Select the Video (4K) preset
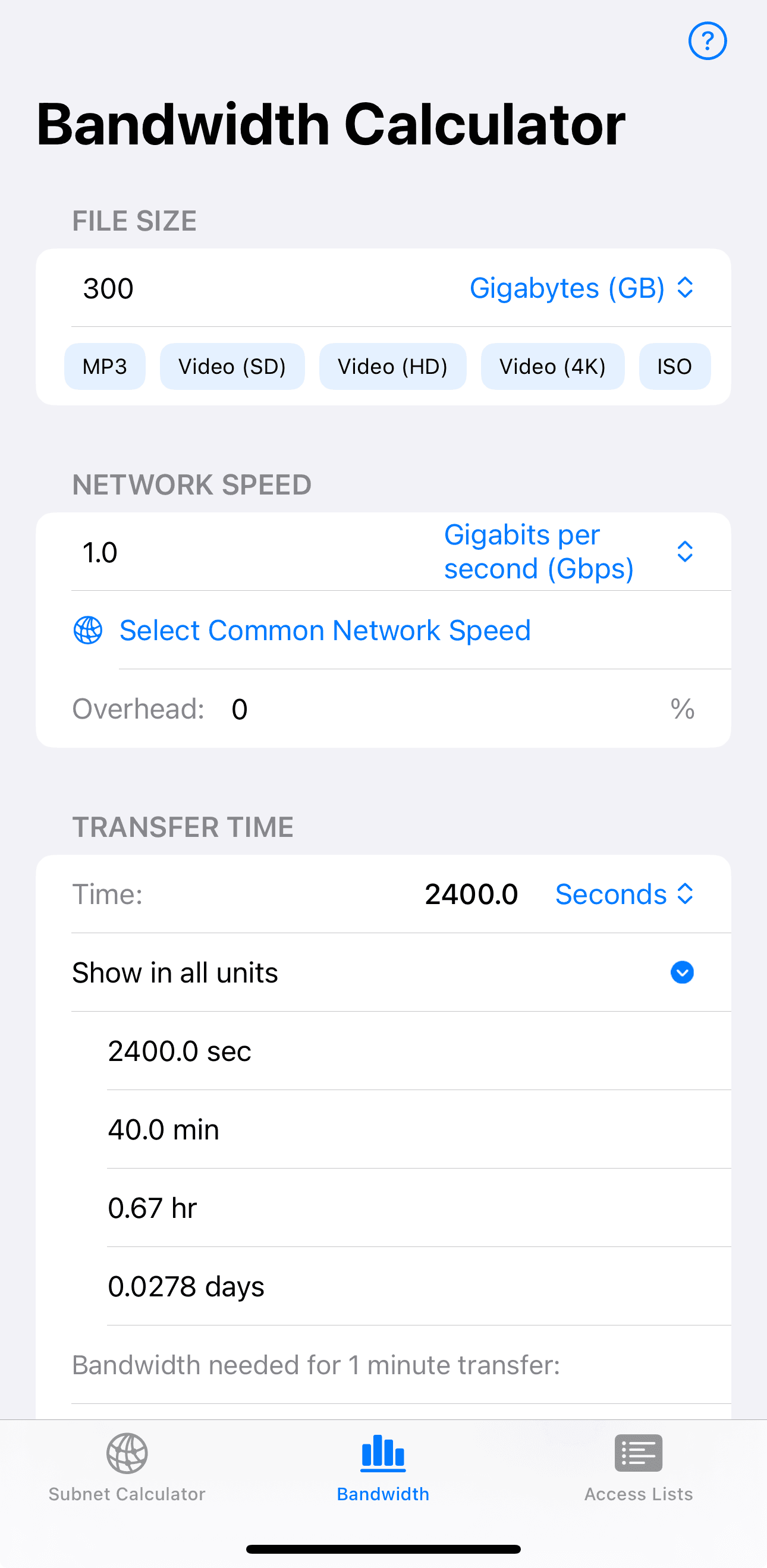767x1568 pixels. [552, 366]
